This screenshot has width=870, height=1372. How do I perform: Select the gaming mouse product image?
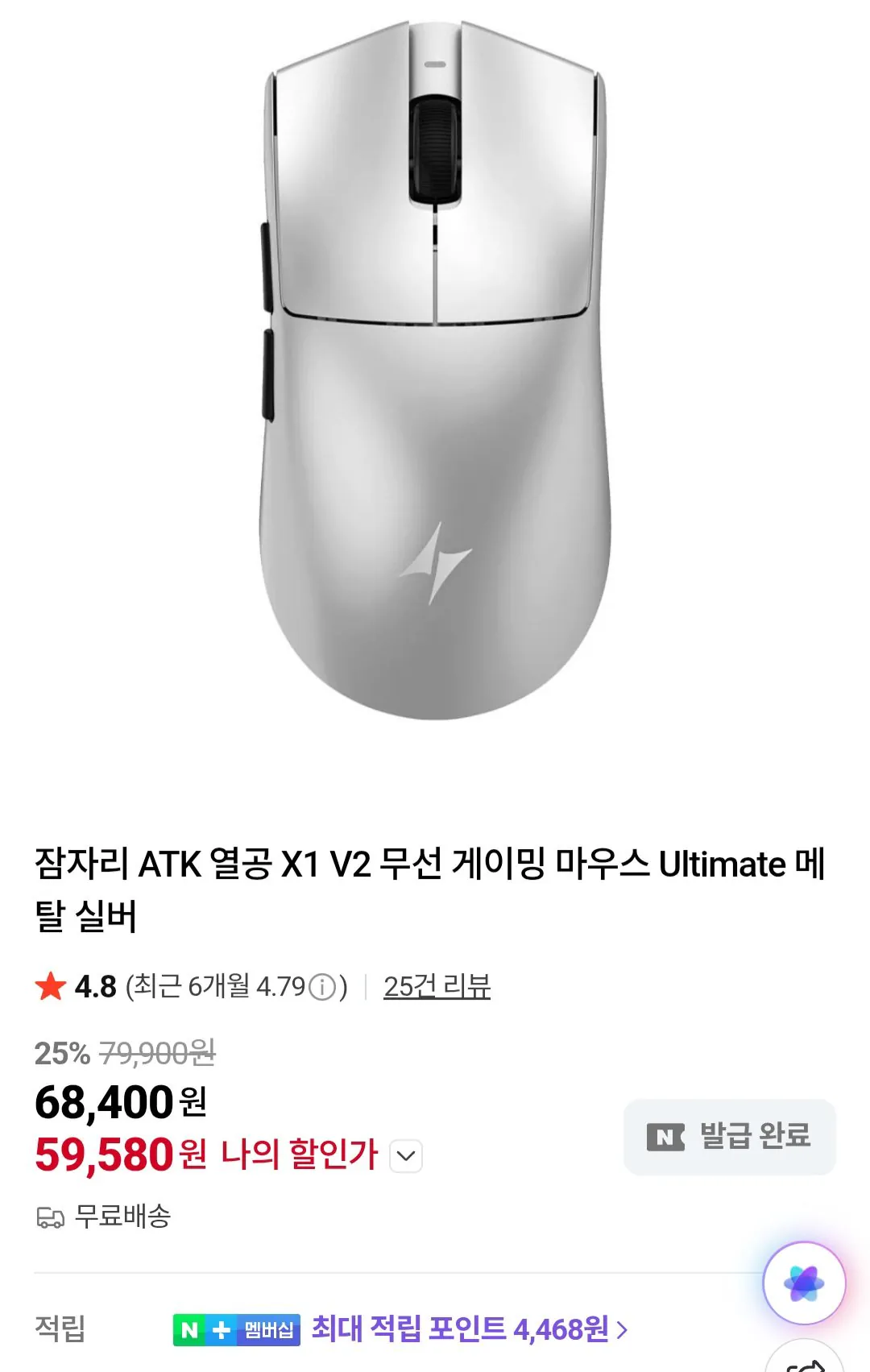[x=435, y=379]
